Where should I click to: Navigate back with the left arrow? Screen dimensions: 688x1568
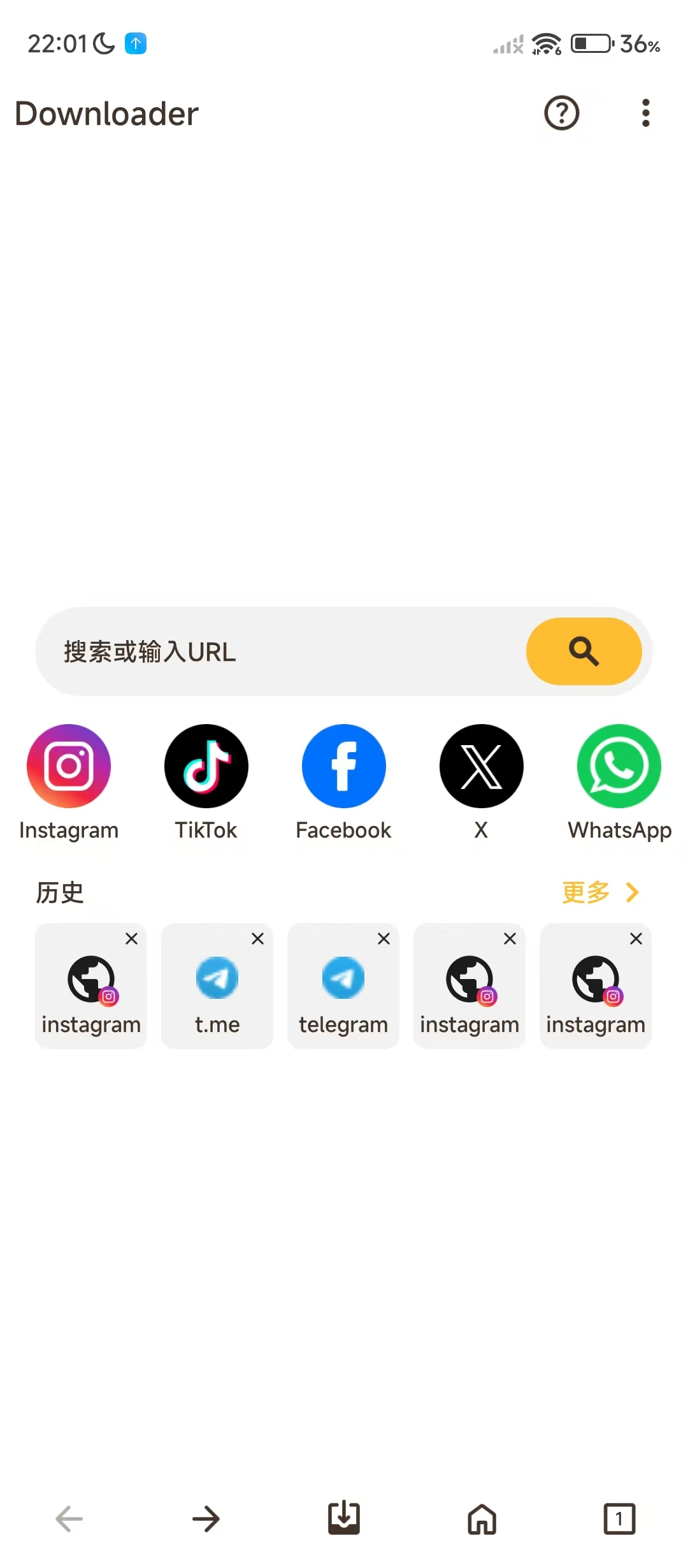click(69, 1517)
